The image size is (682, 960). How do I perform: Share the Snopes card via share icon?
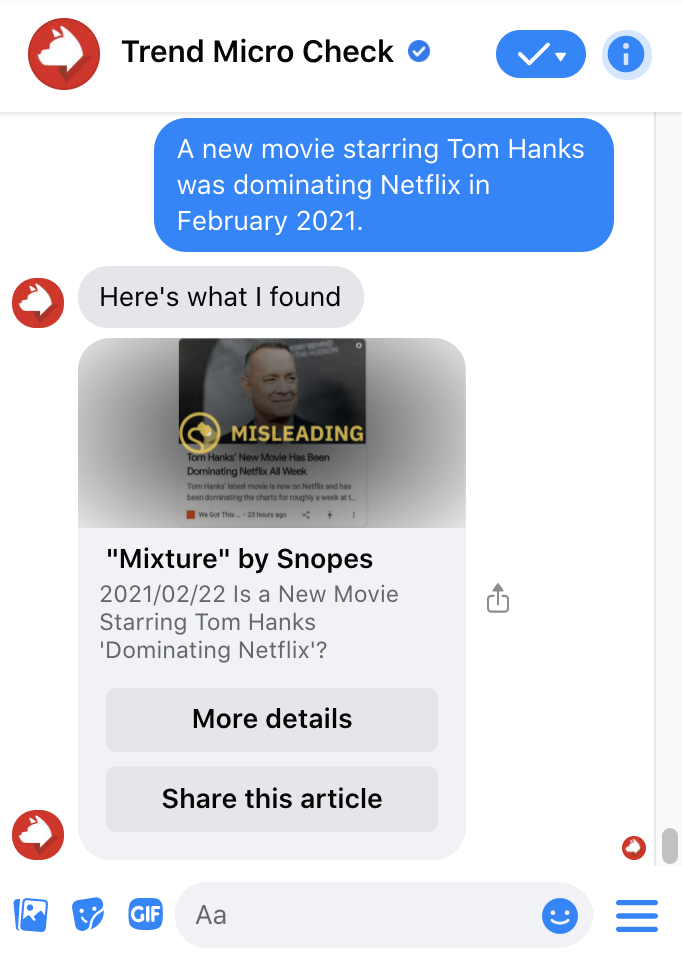coord(498,598)
